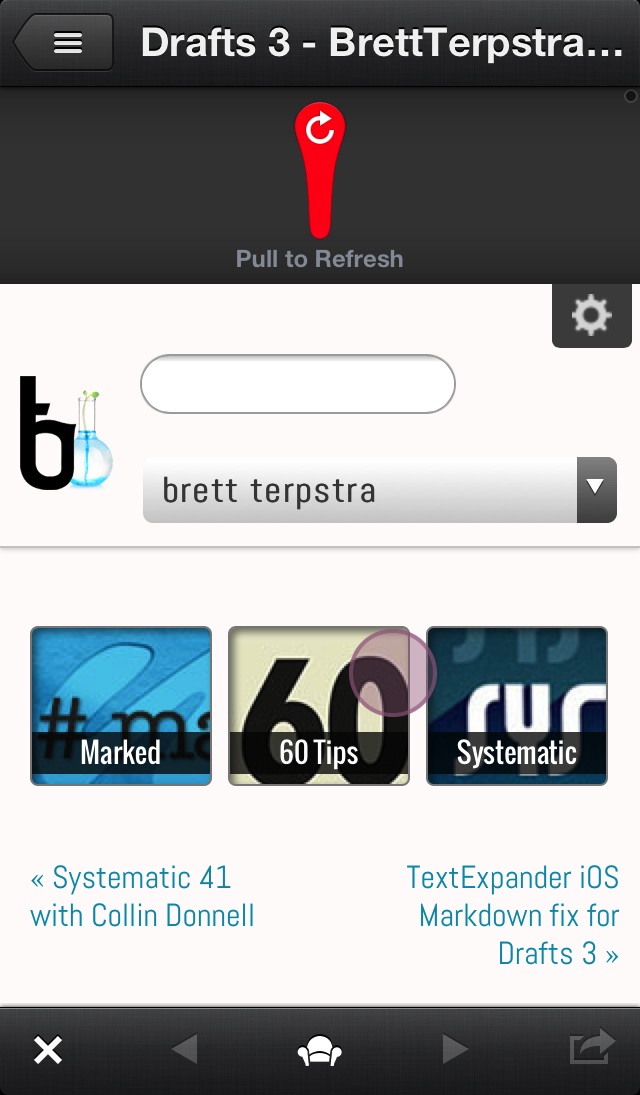
Task: Go forward to next page
Action: pos(455,1050)
